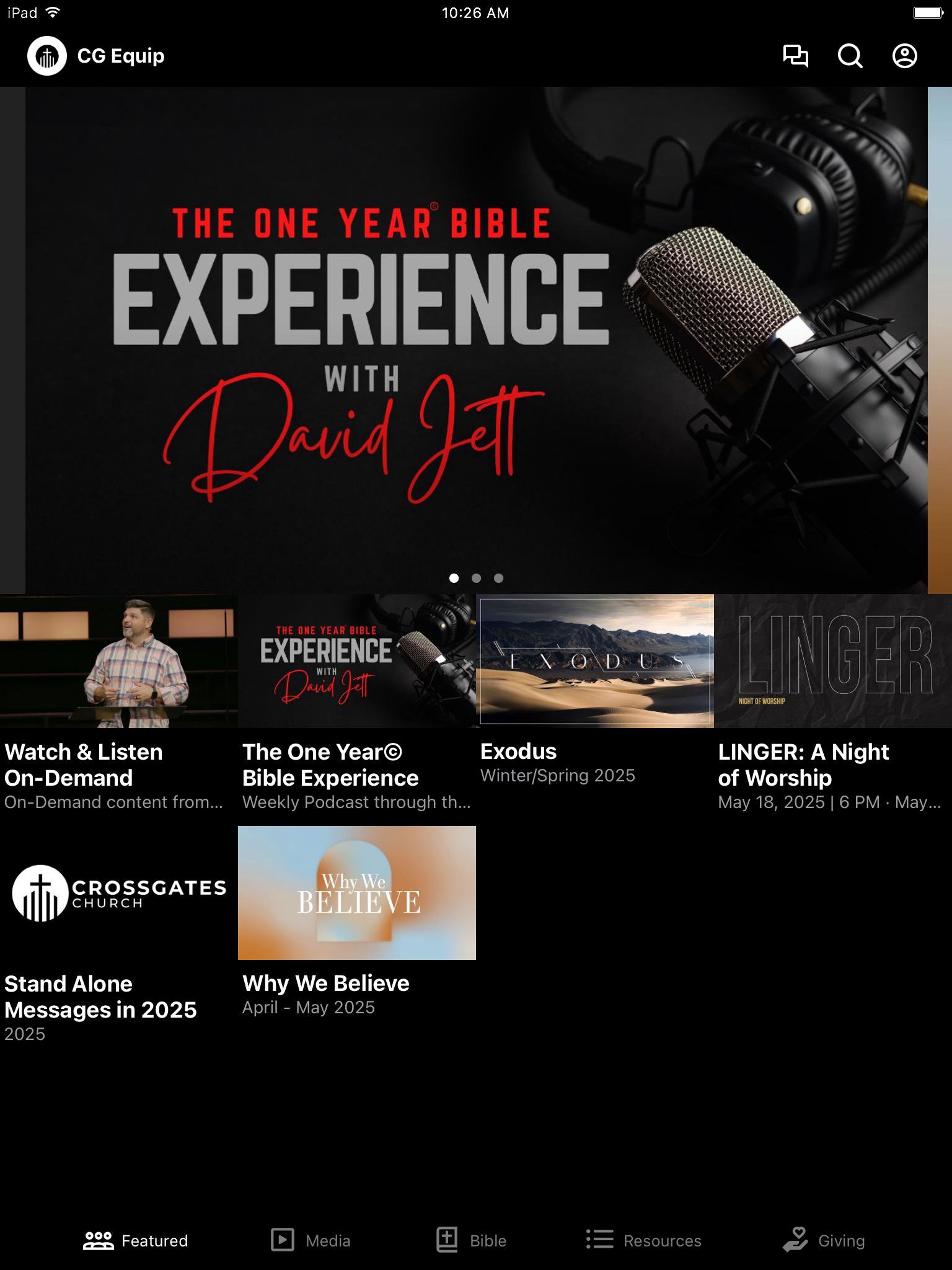Image resolution: width=952 pixels, height=1270 pixels.
Task: Switch to the Media tab
Action: coord(311,1240)
